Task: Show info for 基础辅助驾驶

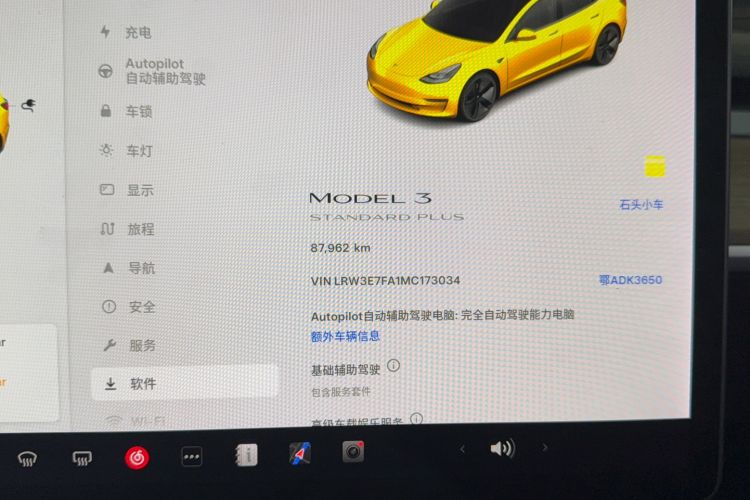Action: pos(393,366)
